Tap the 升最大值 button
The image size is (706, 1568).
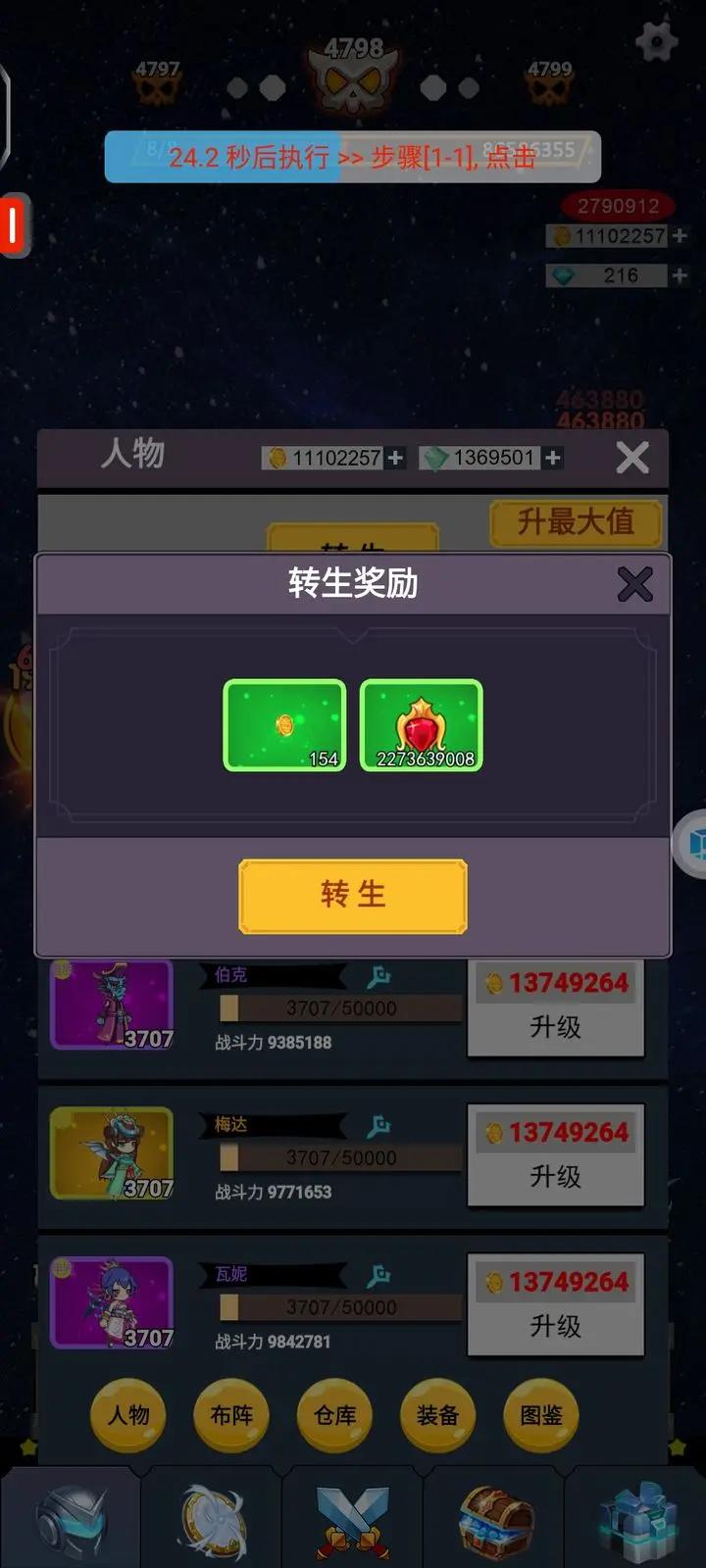pyautogui.click(x=576, y=522)
